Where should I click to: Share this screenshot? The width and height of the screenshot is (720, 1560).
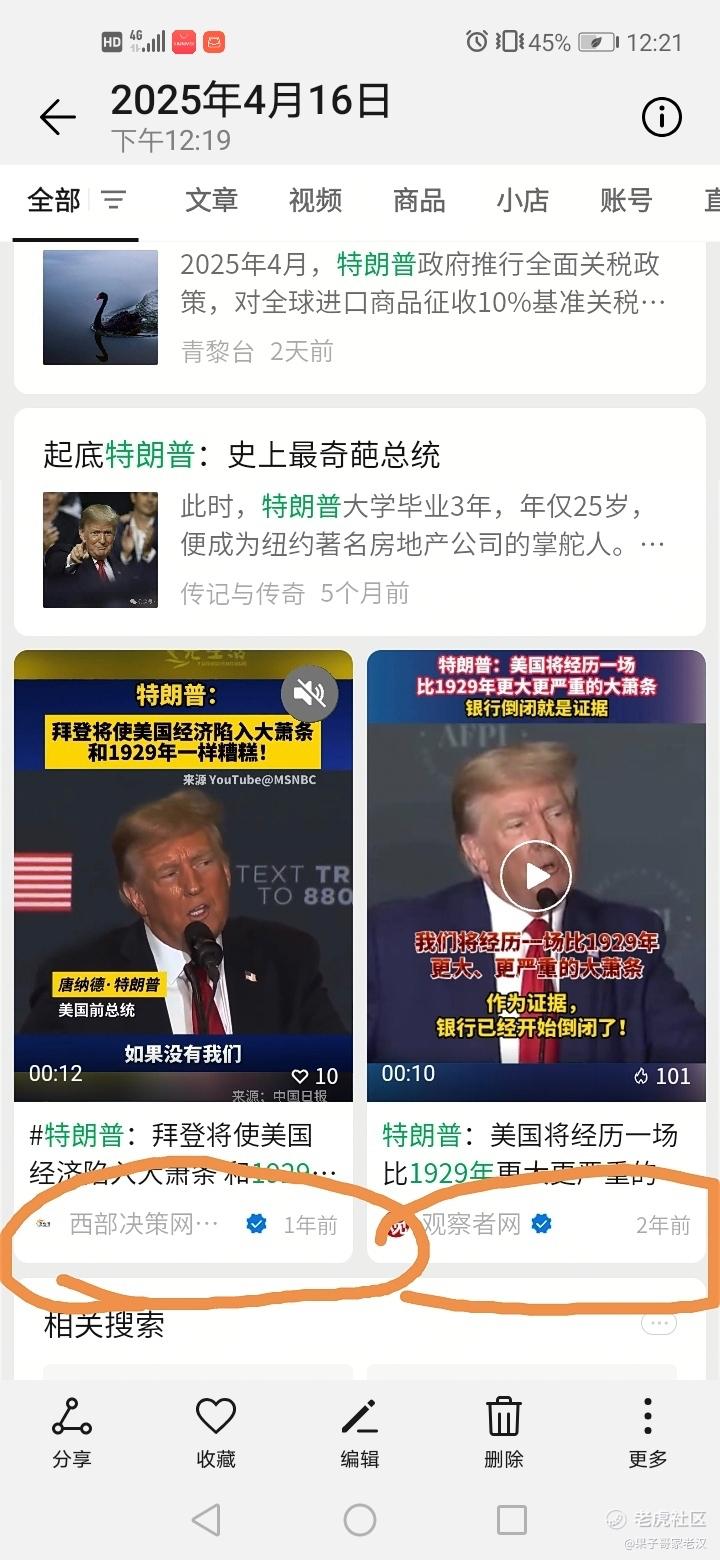(x=72, y=1432)
